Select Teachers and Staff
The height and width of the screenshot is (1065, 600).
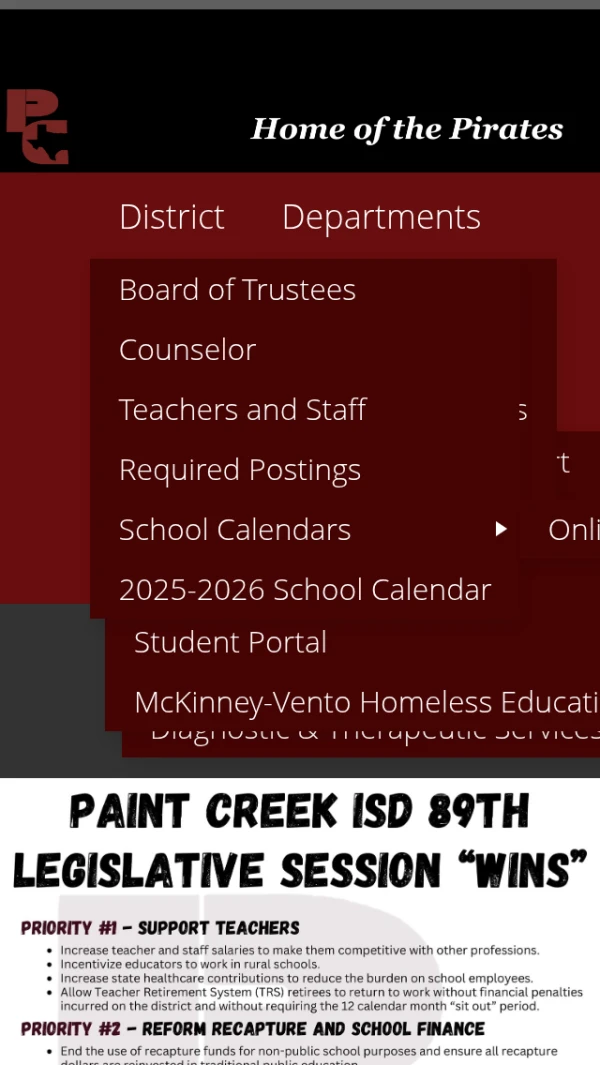[x=242, y=410]
